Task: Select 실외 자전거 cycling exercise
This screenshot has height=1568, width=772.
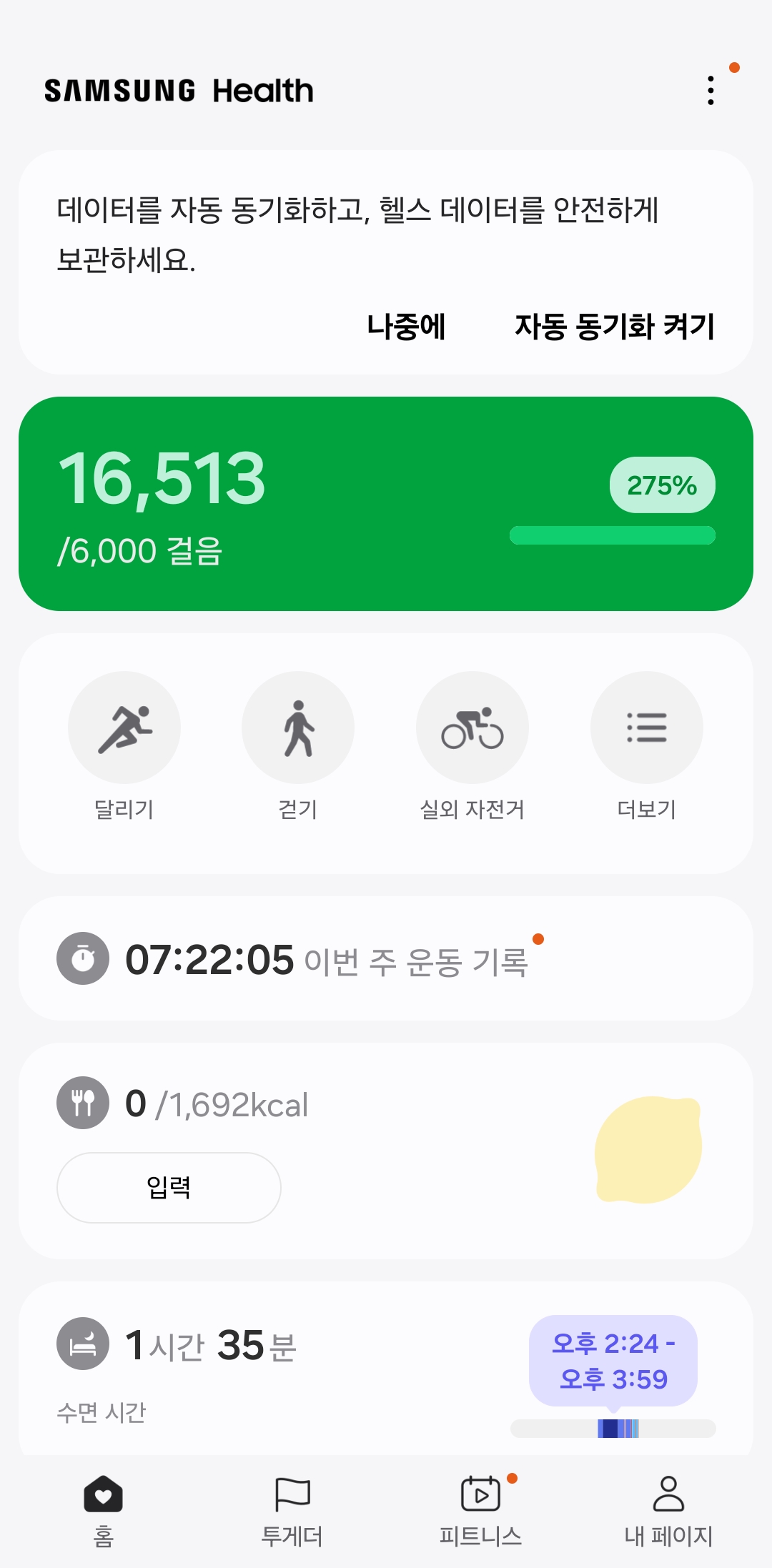Action: click(472, 728)
